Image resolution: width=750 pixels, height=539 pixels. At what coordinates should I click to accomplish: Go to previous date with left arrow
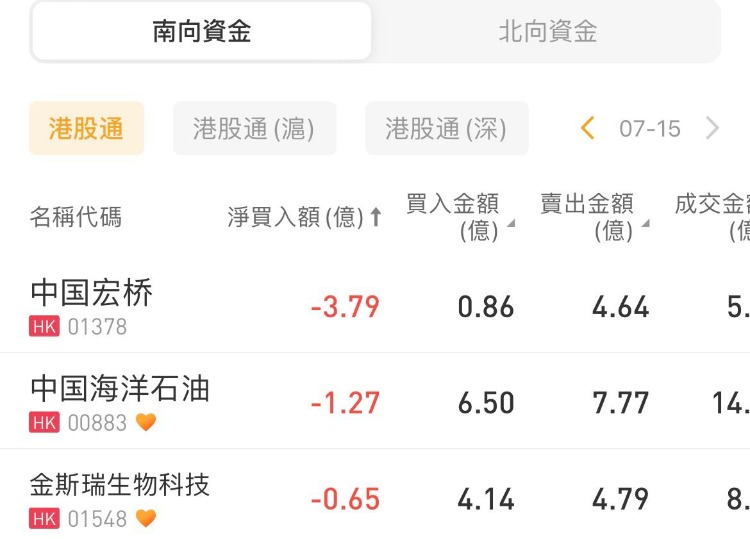[x=588, y=128]
